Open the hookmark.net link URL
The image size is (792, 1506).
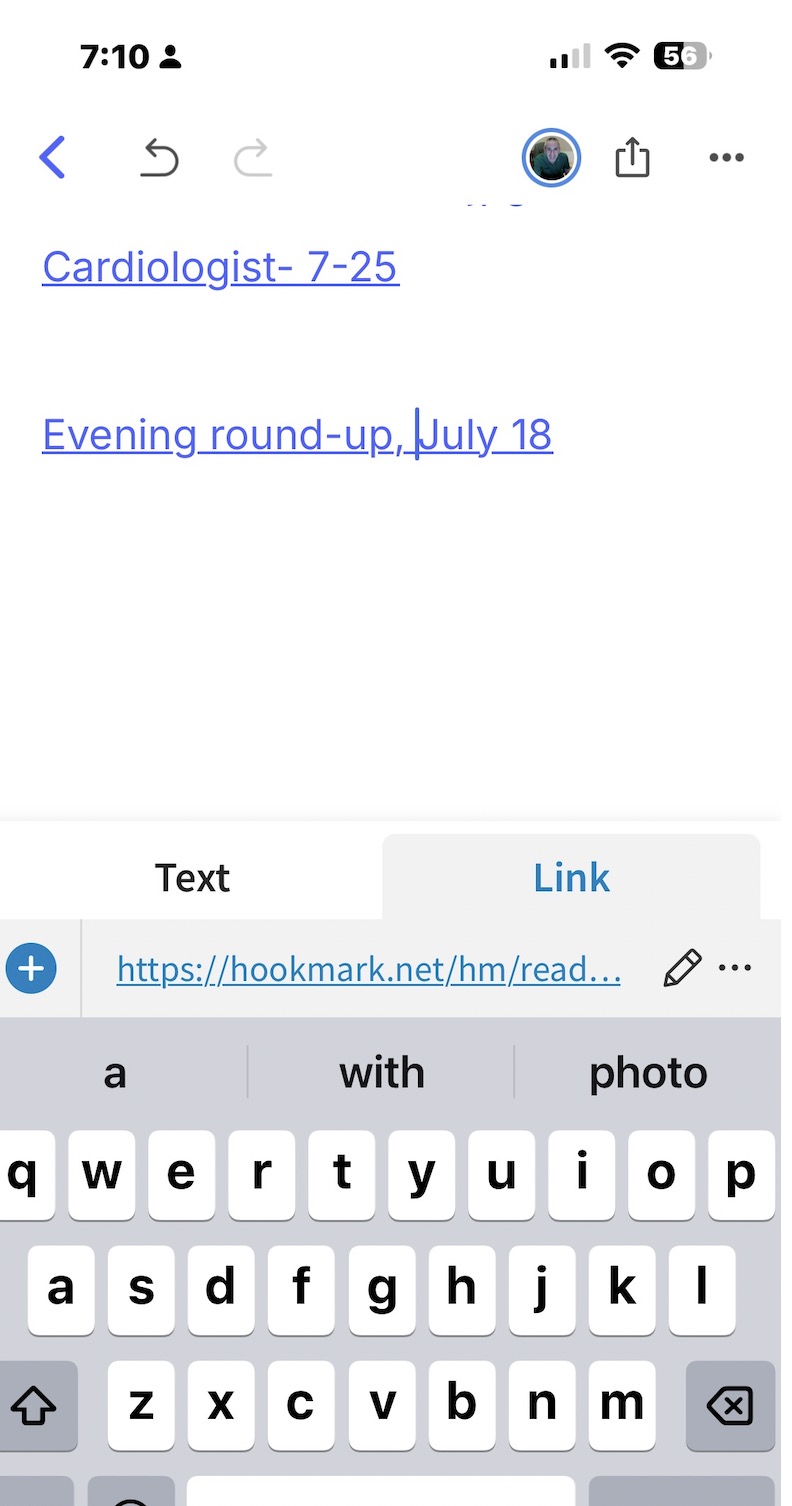369,968
